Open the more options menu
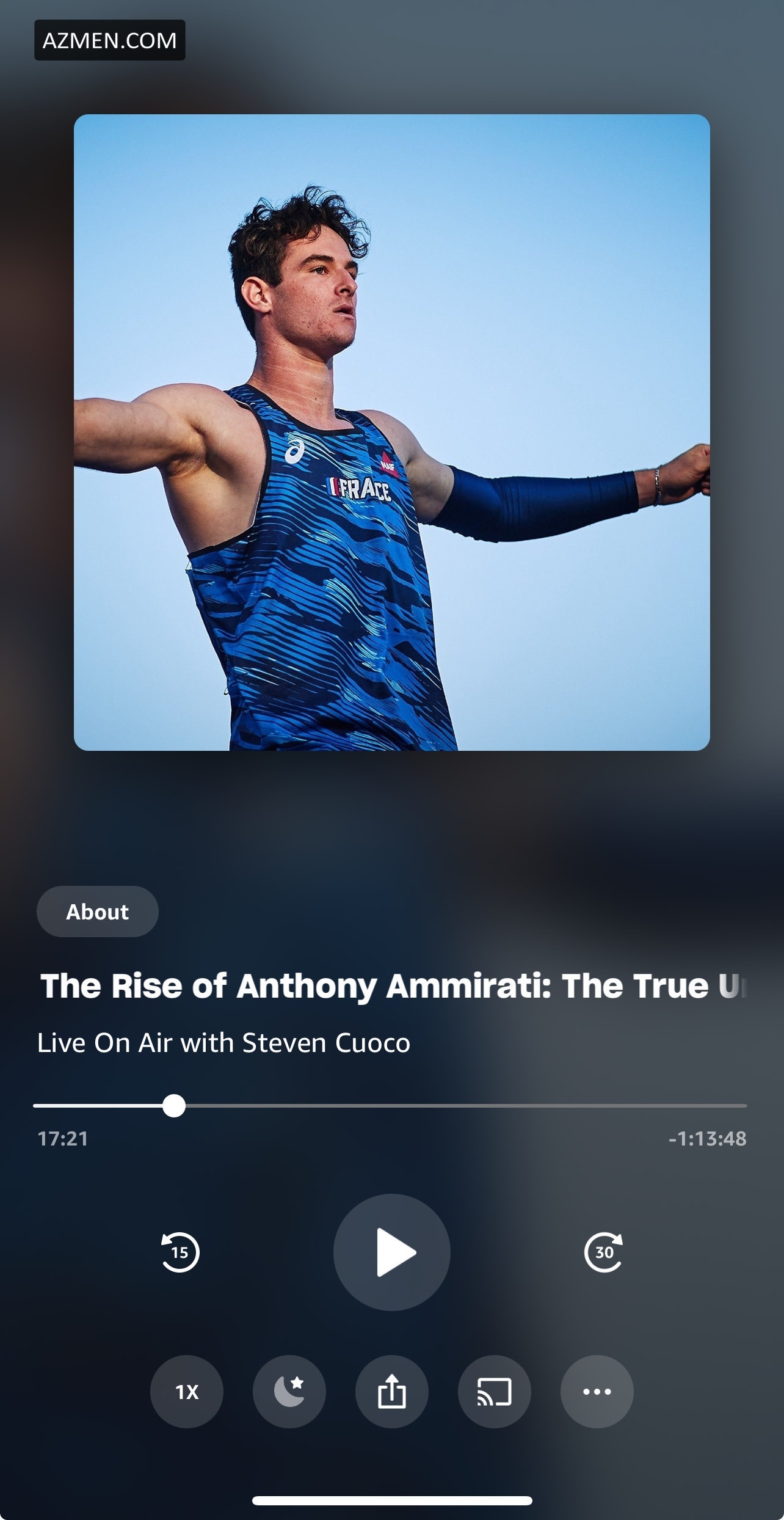Image resolution: width=784 pixels, height=1520 pixels. pyautogui.click(x=597, y=1392)
